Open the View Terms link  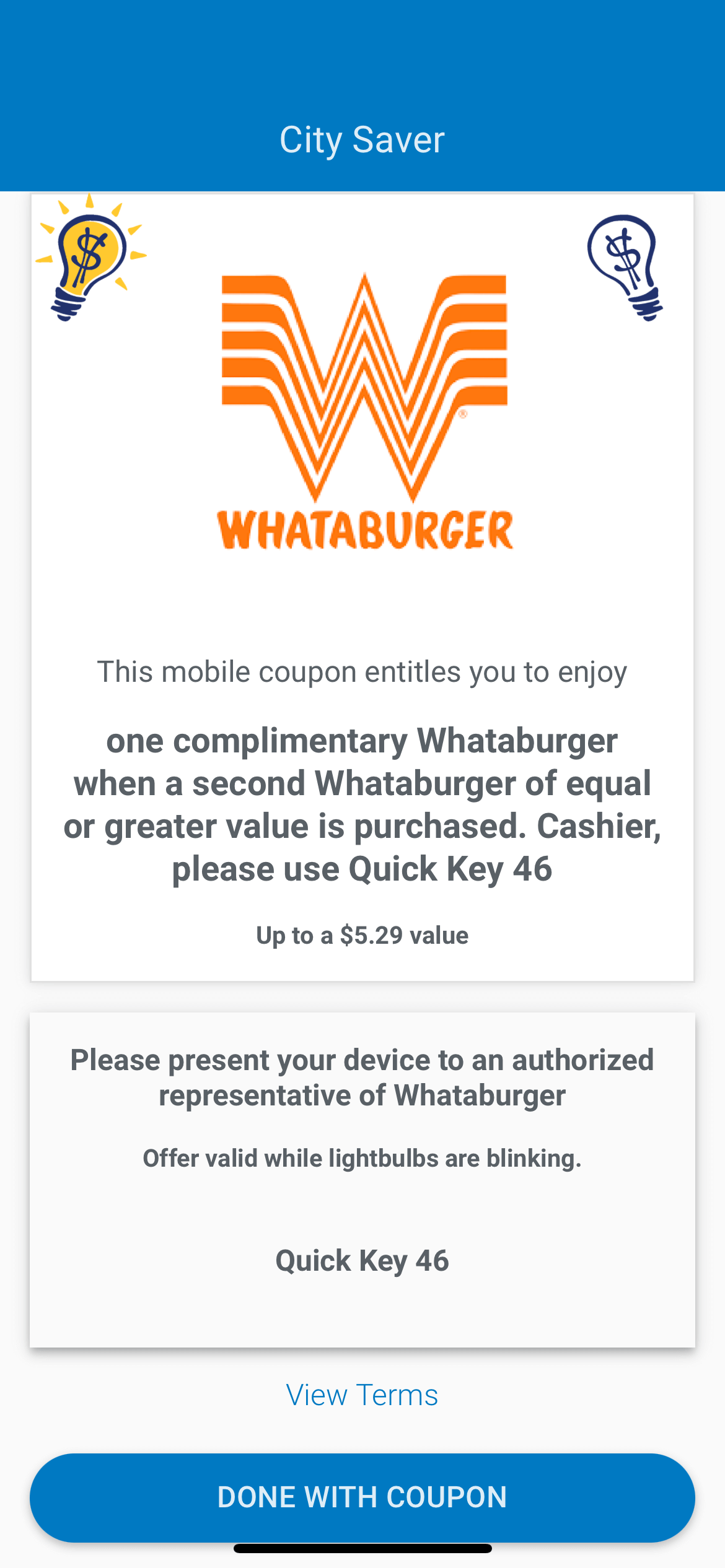pos(362,1395)
